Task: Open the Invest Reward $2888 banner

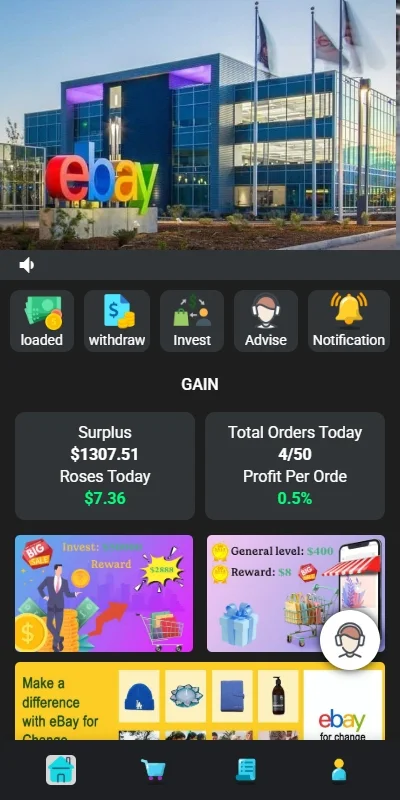Action: tap(104, 593)
